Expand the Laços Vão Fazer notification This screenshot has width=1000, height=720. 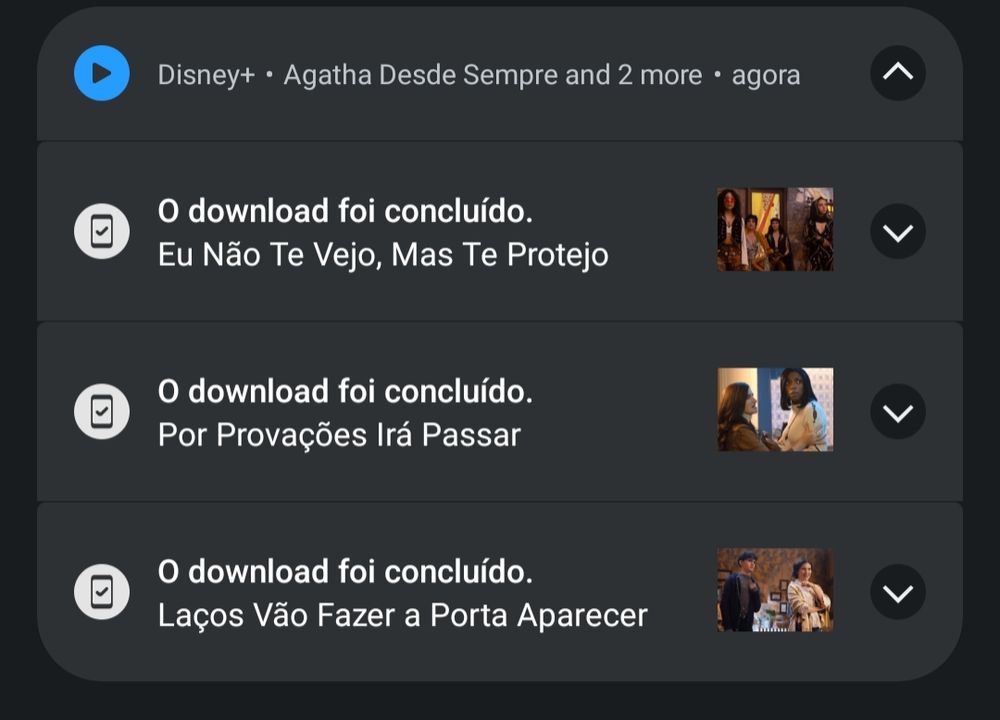click(x=897, y=592)
